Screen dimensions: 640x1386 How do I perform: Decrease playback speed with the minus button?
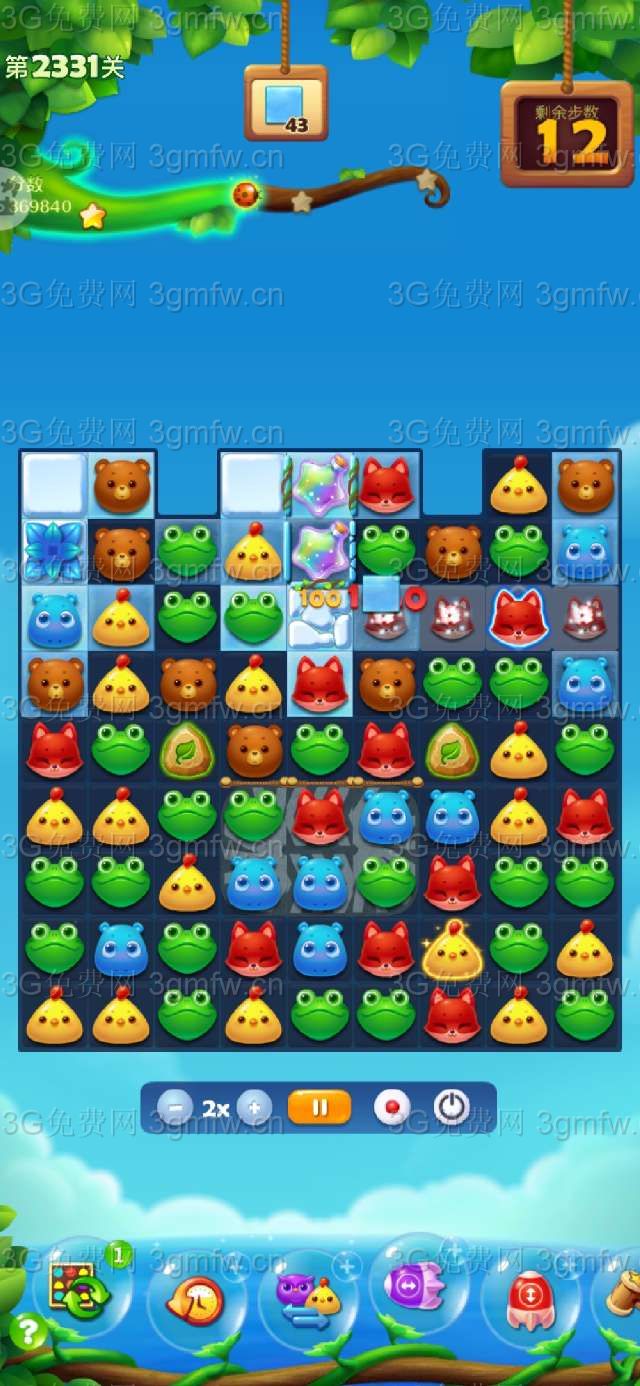tap(175, 1108)
